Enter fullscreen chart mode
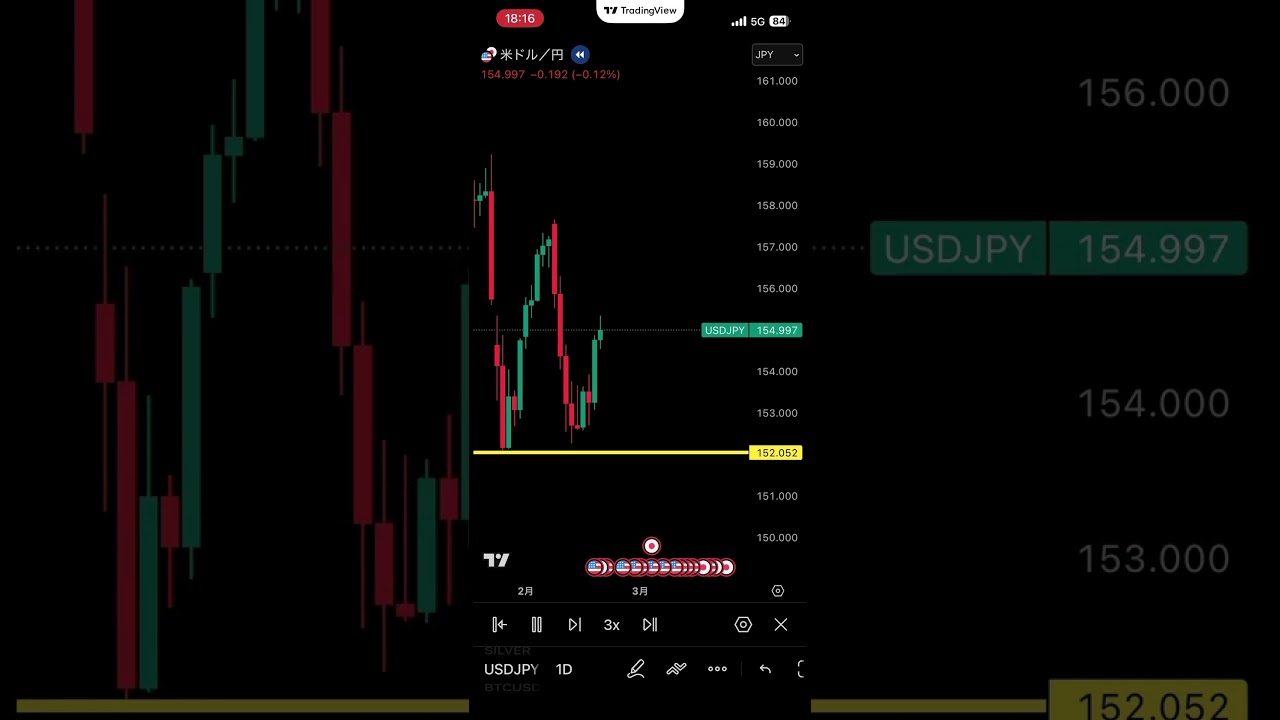This screenshot has width=1280, height=720. 800,669
